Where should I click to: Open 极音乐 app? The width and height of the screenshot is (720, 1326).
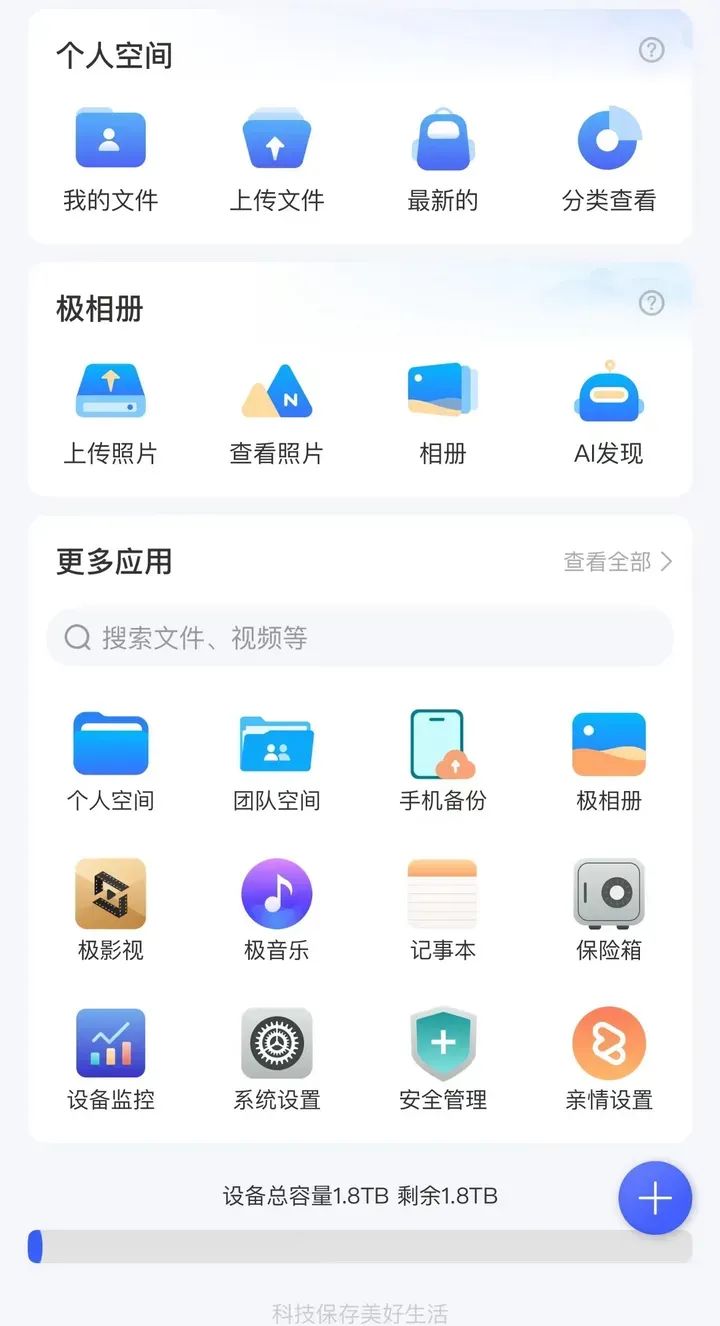277,910
